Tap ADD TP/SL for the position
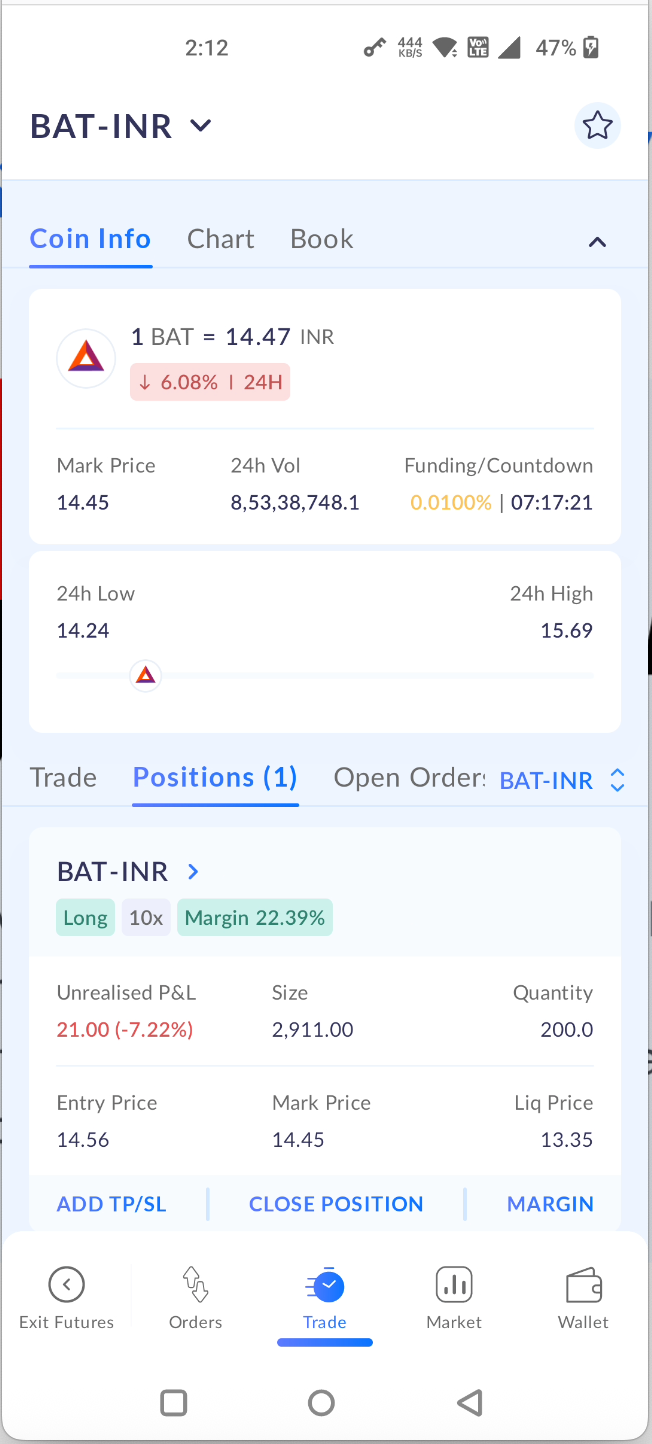 pyautogui.click(x=111, y=1204)
